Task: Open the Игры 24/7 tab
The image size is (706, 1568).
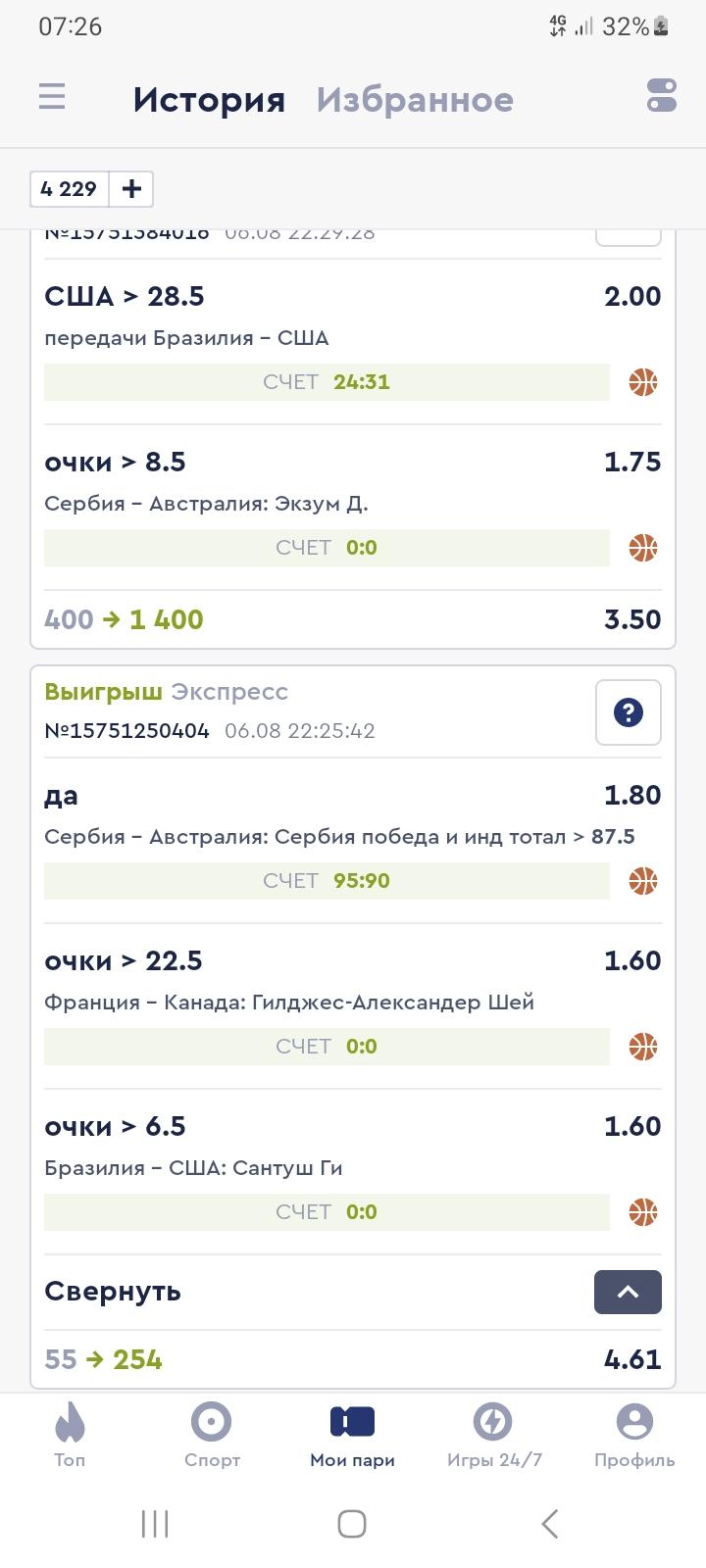Action: tap(494, 1434)
